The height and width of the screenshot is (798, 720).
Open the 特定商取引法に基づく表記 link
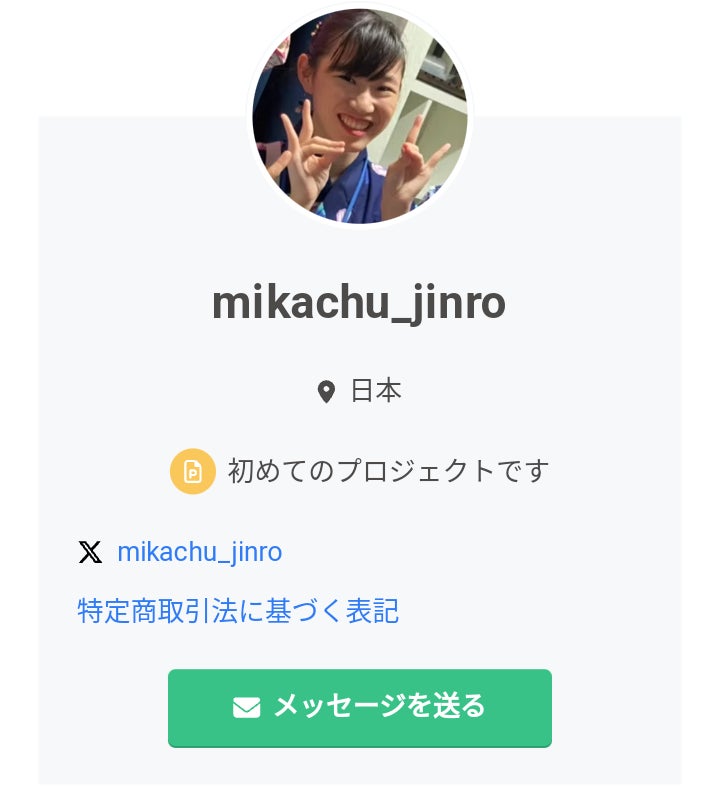tap(238, 610)
